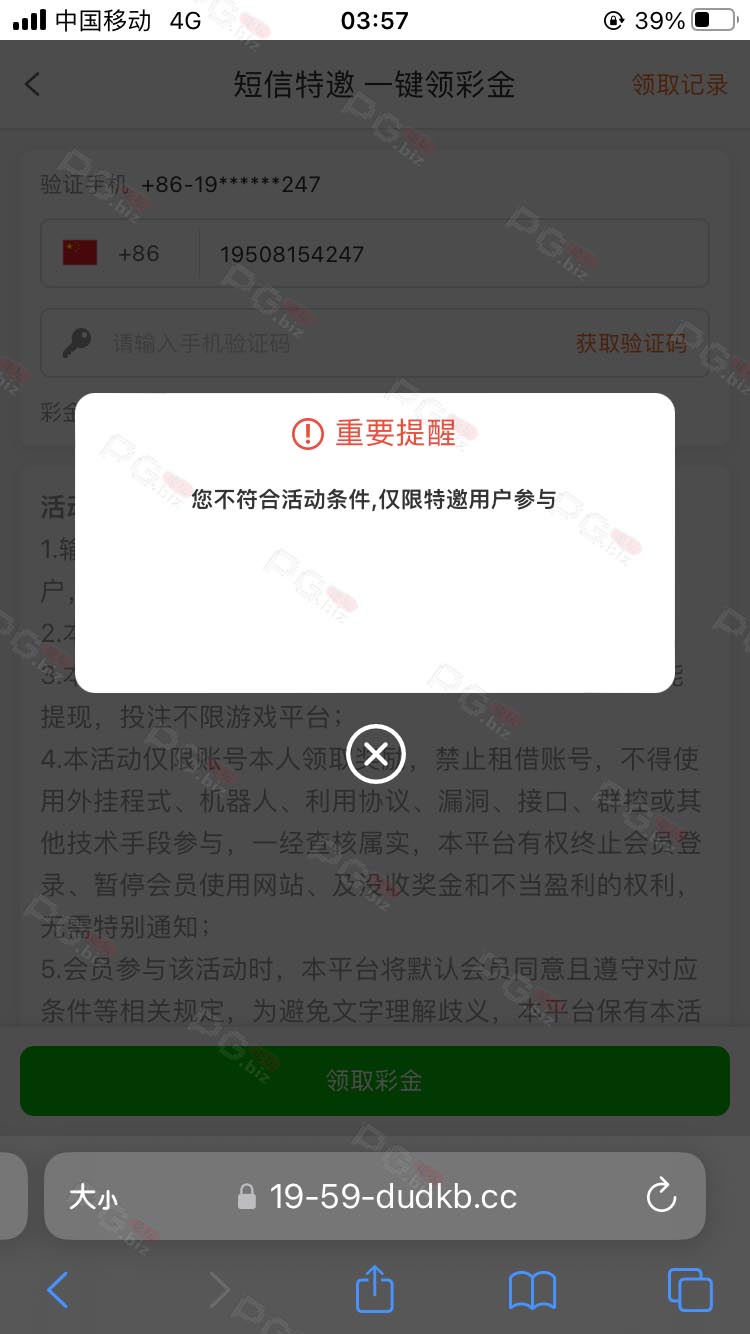Screen dimensions: 750x1334
Task: Tap 获取验证码 to request a code
Action: click(631, 344)
